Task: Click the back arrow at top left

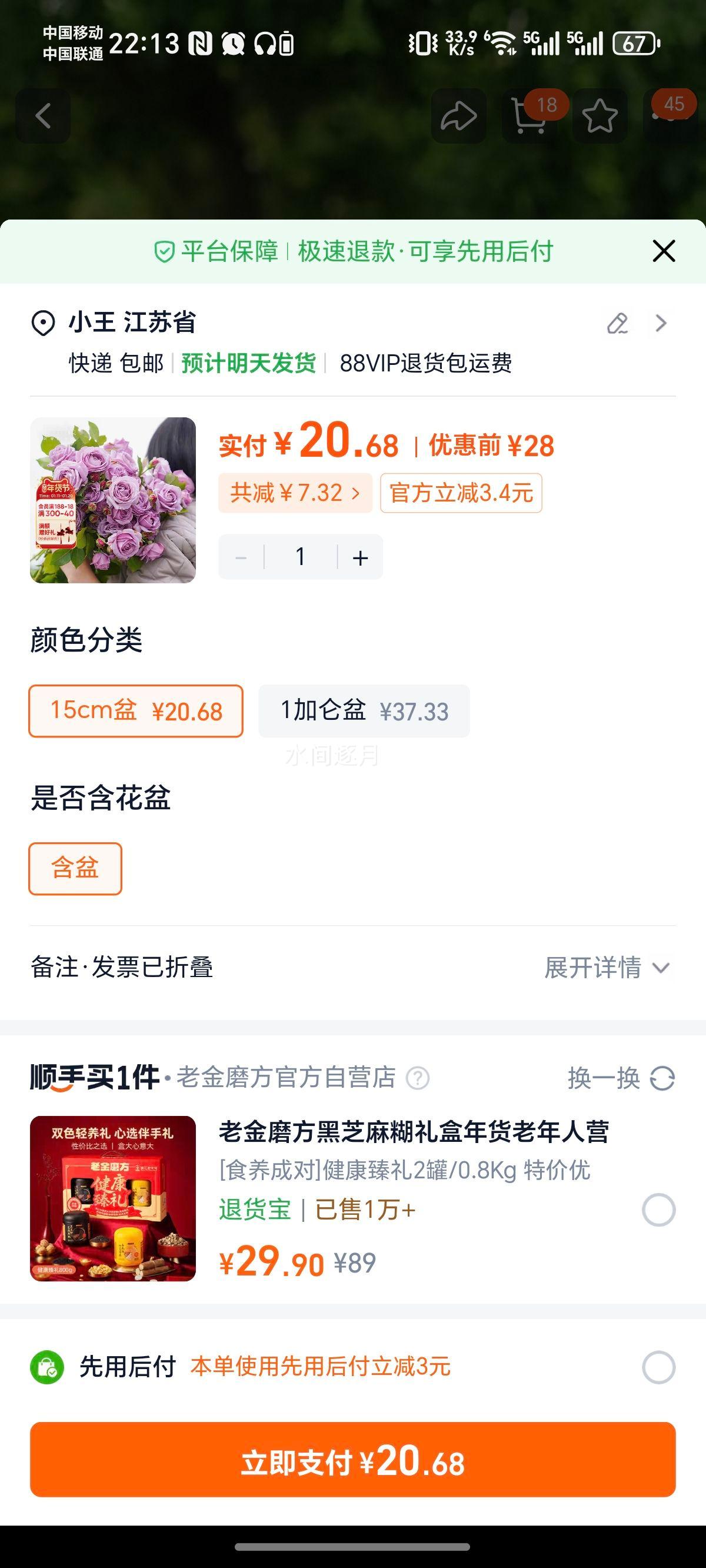Action: [44, 115]
